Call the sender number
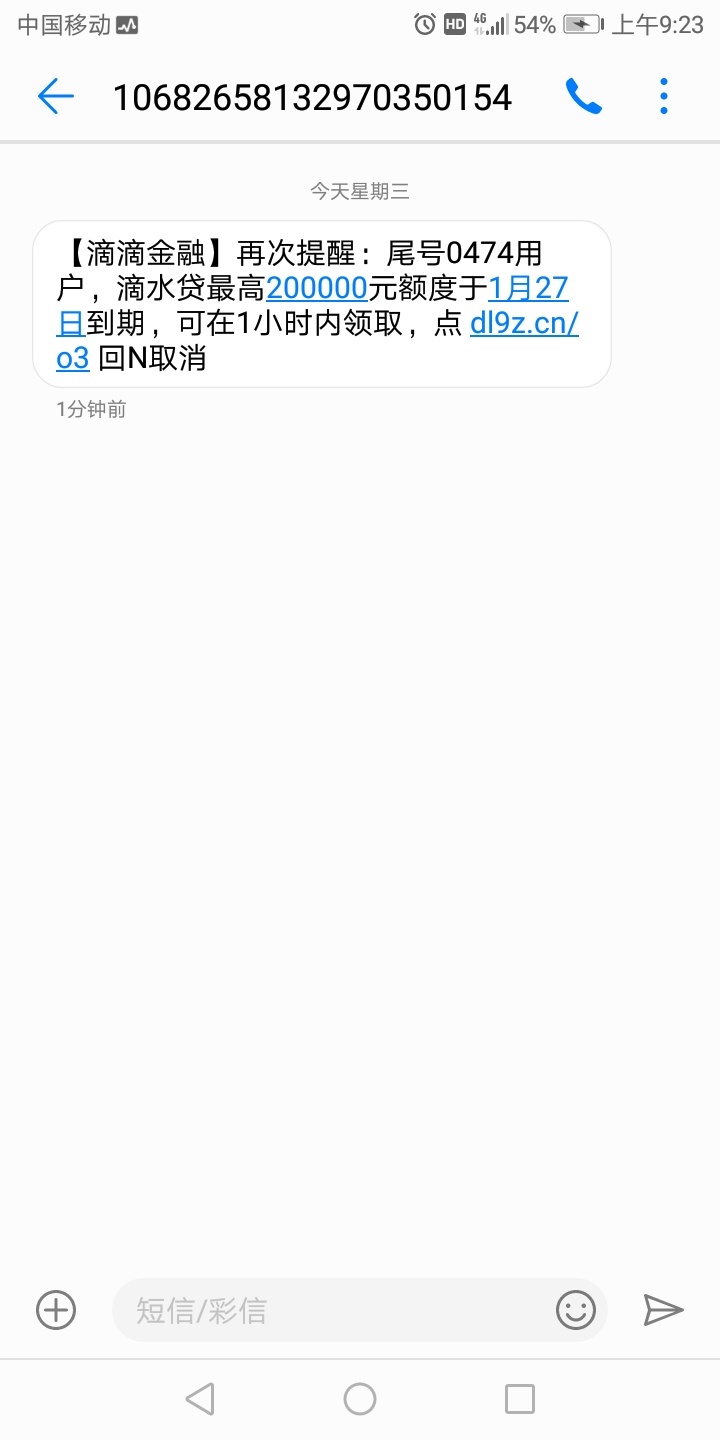This screenshot has width=720, height=1440. click(x=583, y=96)
